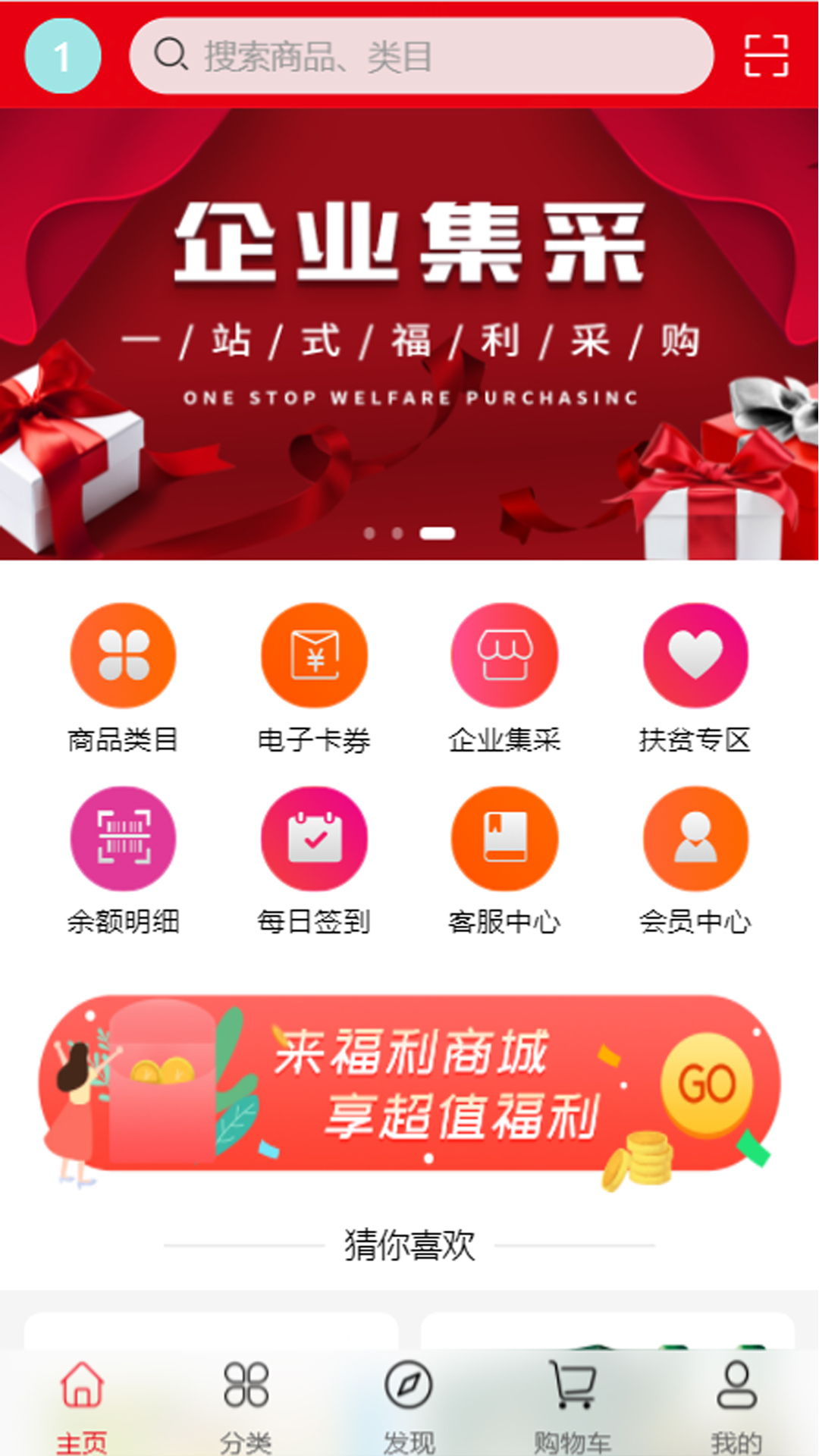Open the 企业集采 promo banner
Viewport: 819px width, 1456px height.
(409, 334)
